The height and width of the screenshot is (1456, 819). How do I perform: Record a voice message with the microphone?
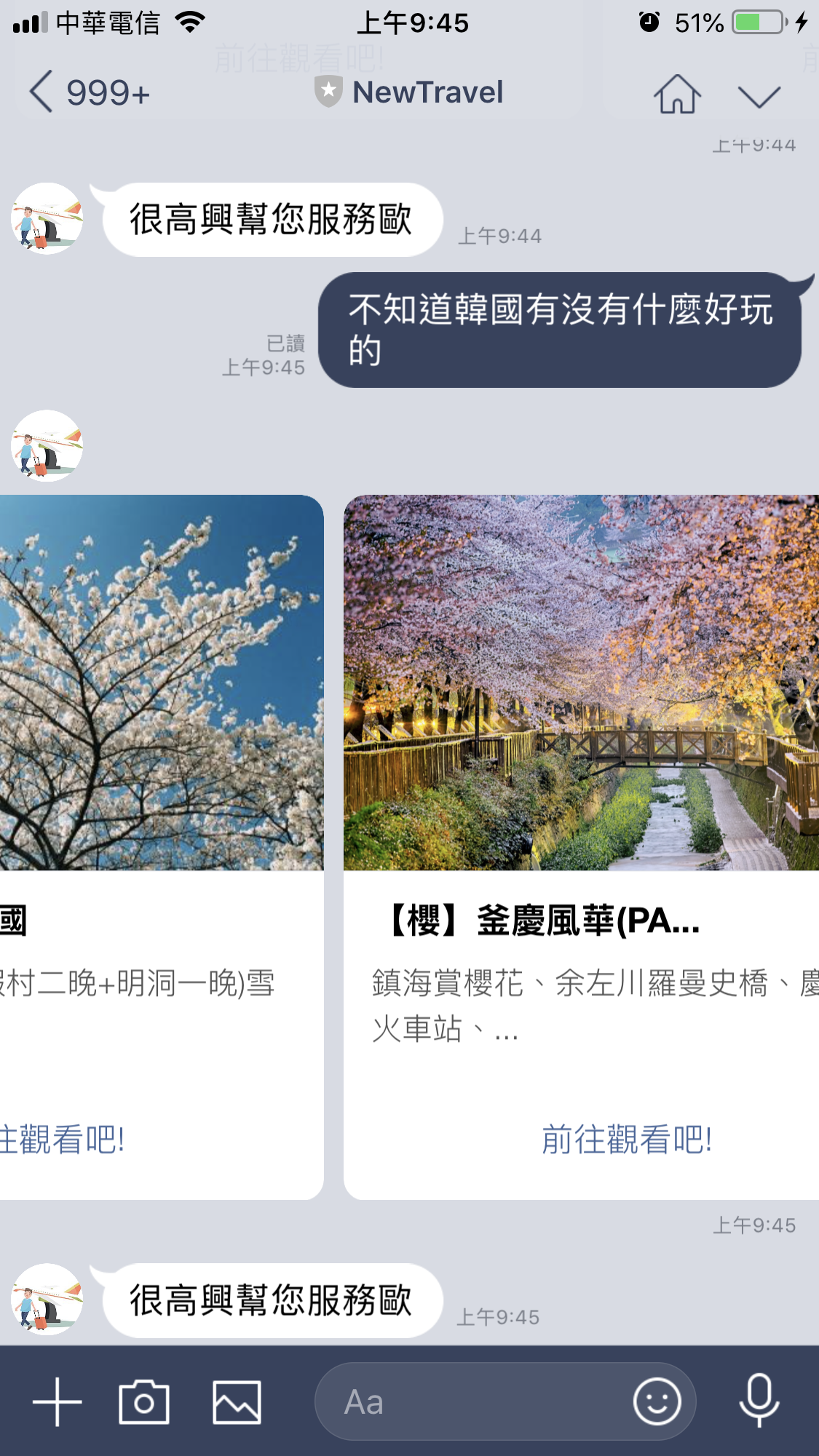click(x=759, y=1401)
